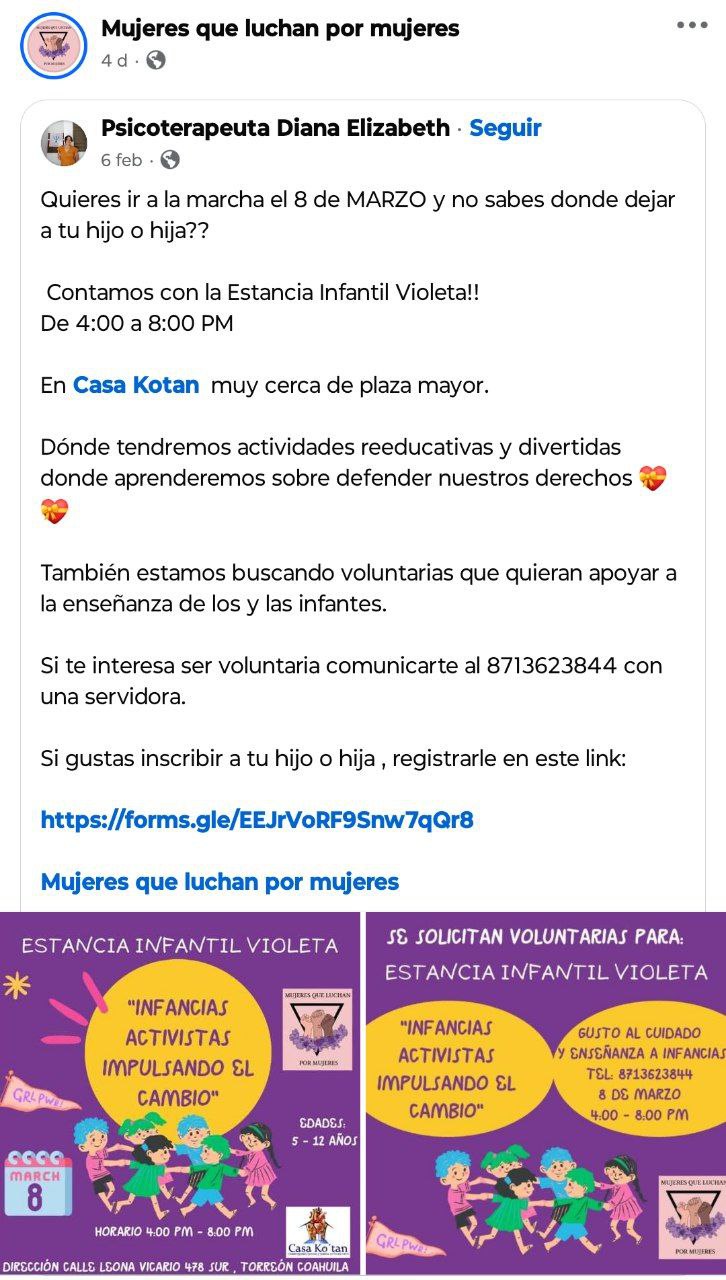
Task: Open the Estancia Infantil Violeta flyer image
Action: [180, 1093]
